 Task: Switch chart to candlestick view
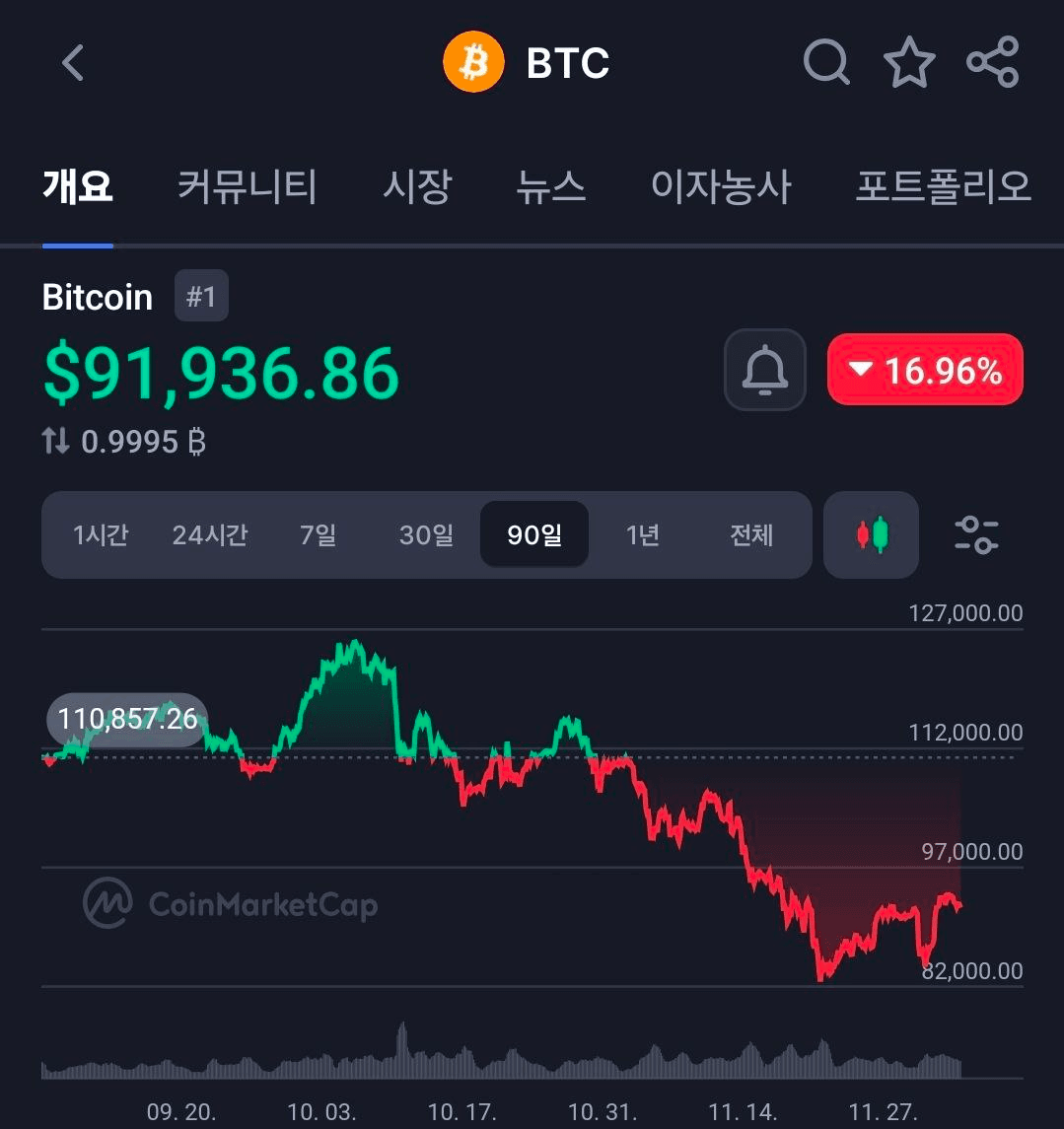coord(871,534)
